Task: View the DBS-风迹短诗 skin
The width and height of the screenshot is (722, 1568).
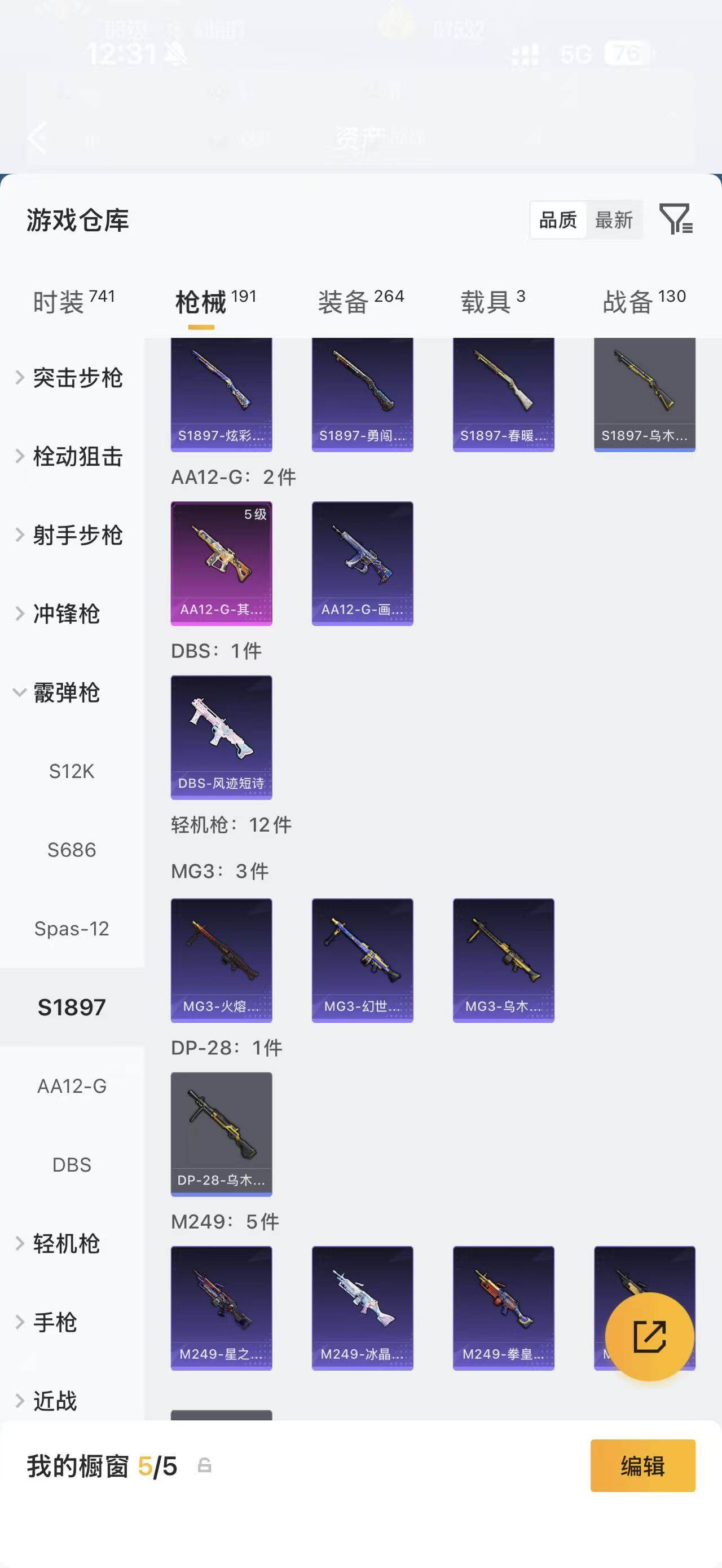Action: pos(221,737)
